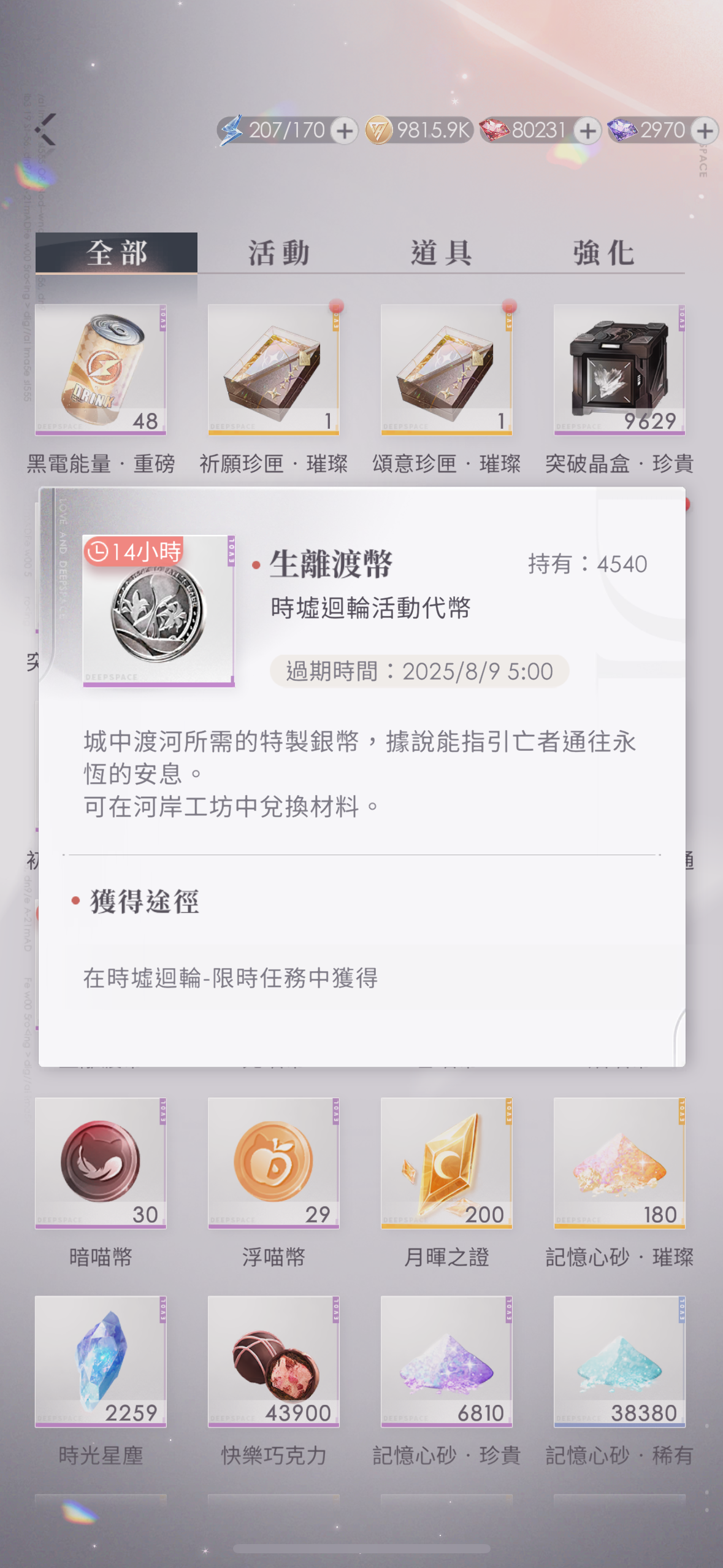Viewport: 723px width, 1568px height.
Task: Select the 暗喵幣 item
Action: click(101, 1163)
